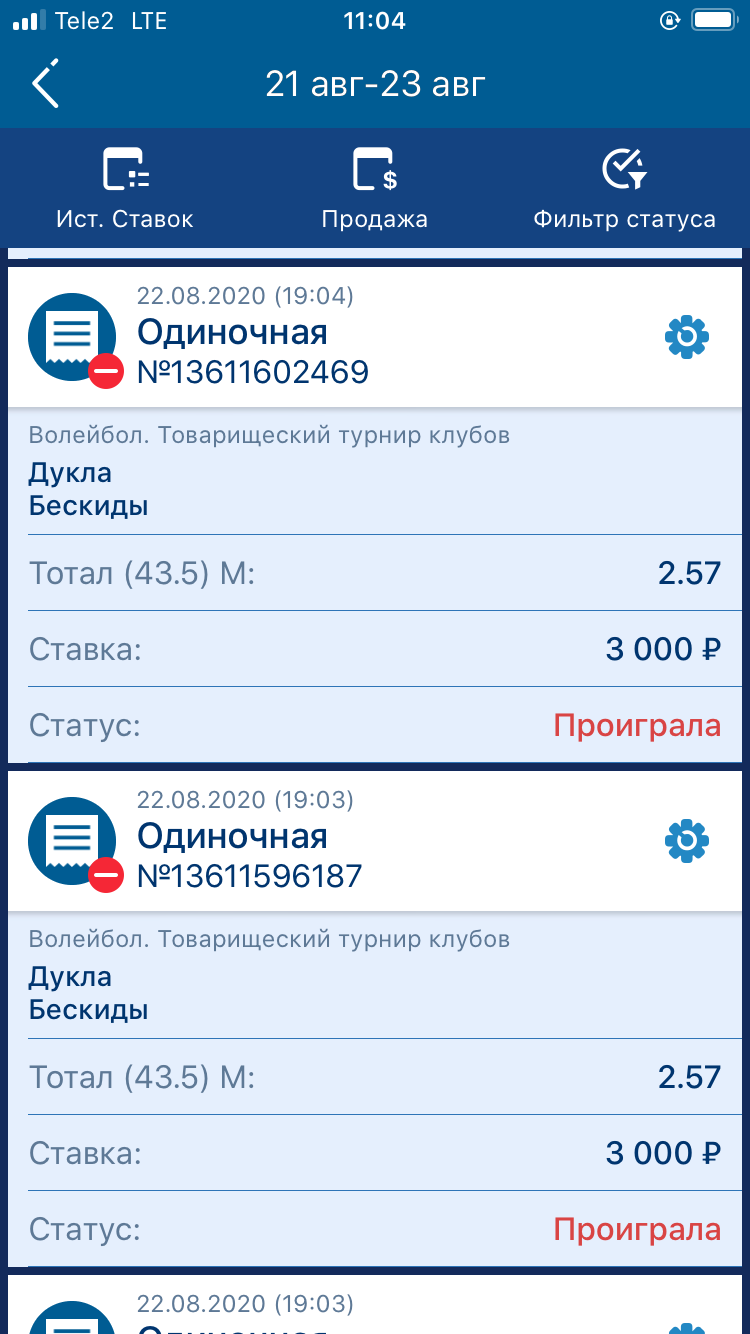Open the Ист. Ставок section
The image size is (750, 1334).
pos(125,189)
